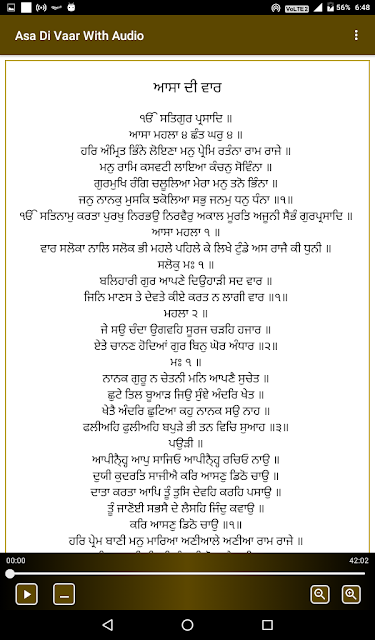Go back using system navigation
375x640 pixels.
pyautogui.click(x=107, y=624)
